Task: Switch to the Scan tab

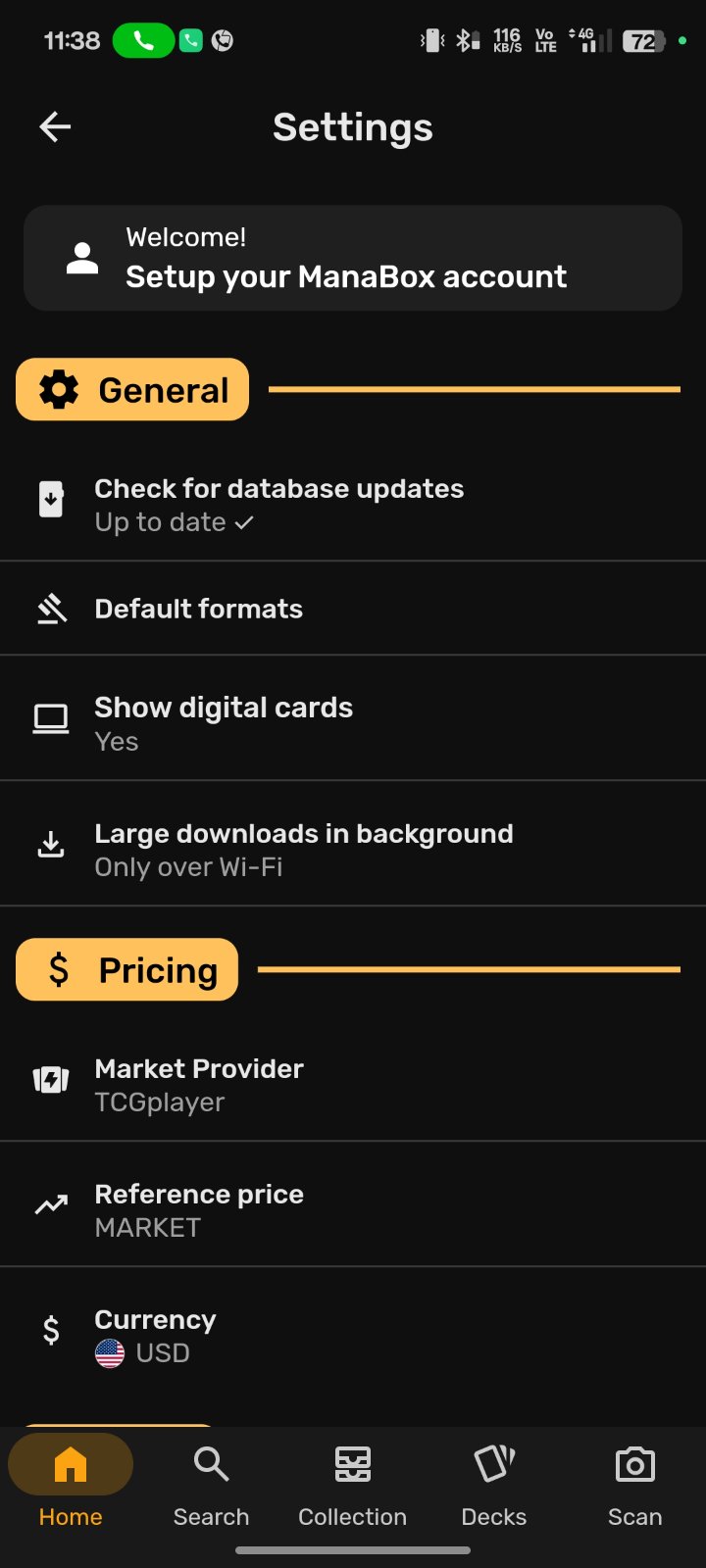Action: tap(635, 1484)
